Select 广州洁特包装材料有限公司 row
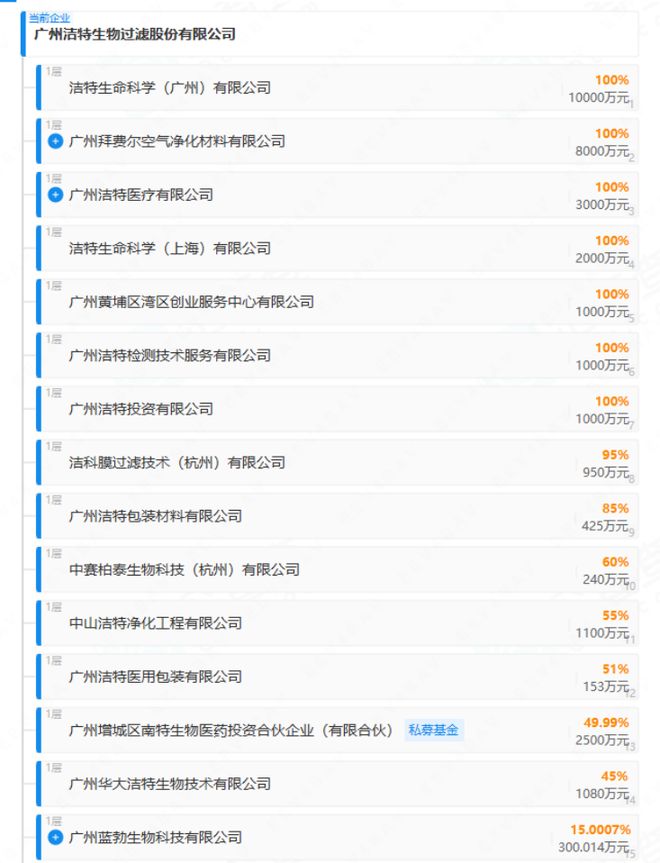This screenshot has width=660, height=863. pyautogui.click(x=155, y=516)
